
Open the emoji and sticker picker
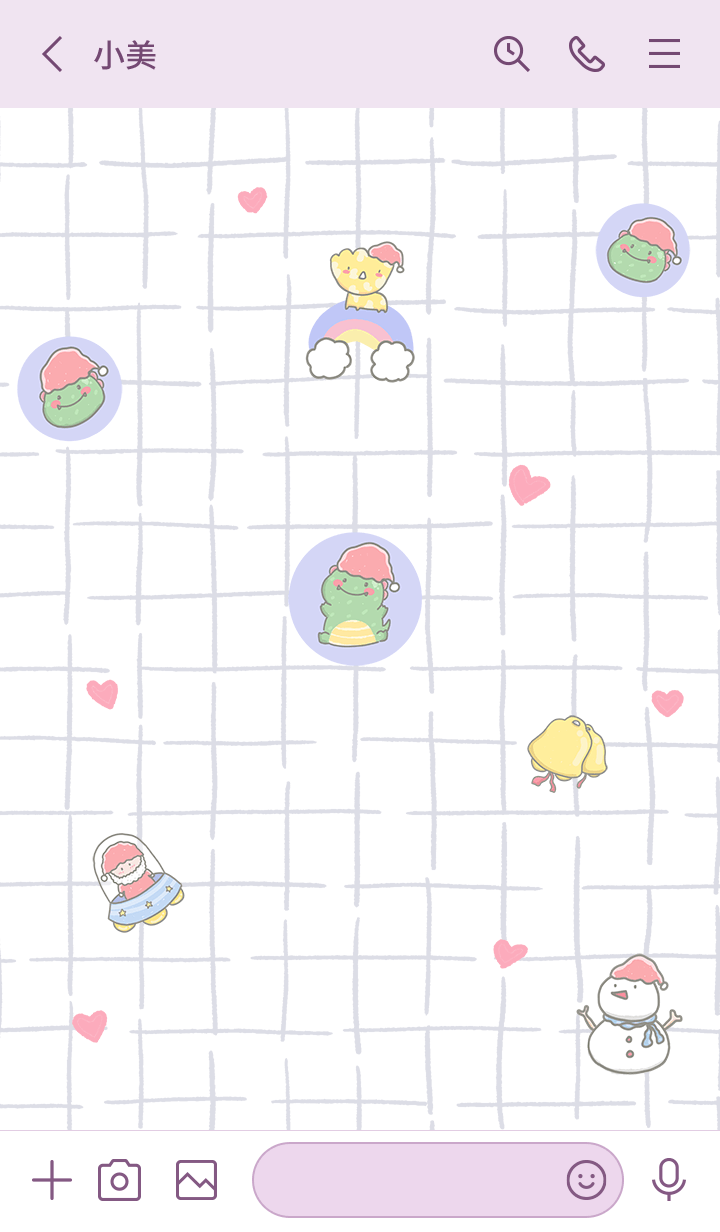tap(586, 1180)
